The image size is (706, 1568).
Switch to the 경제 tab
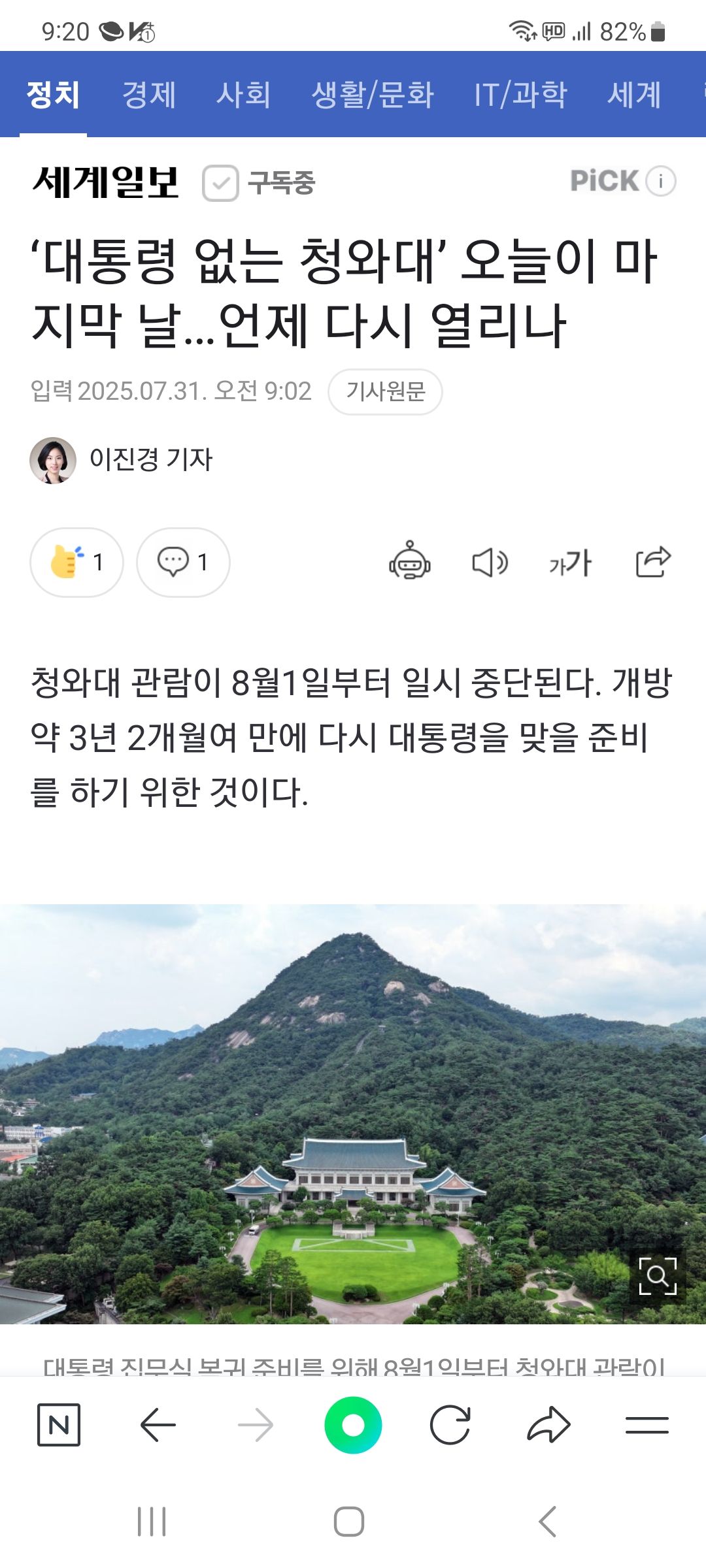click(149, 95)
